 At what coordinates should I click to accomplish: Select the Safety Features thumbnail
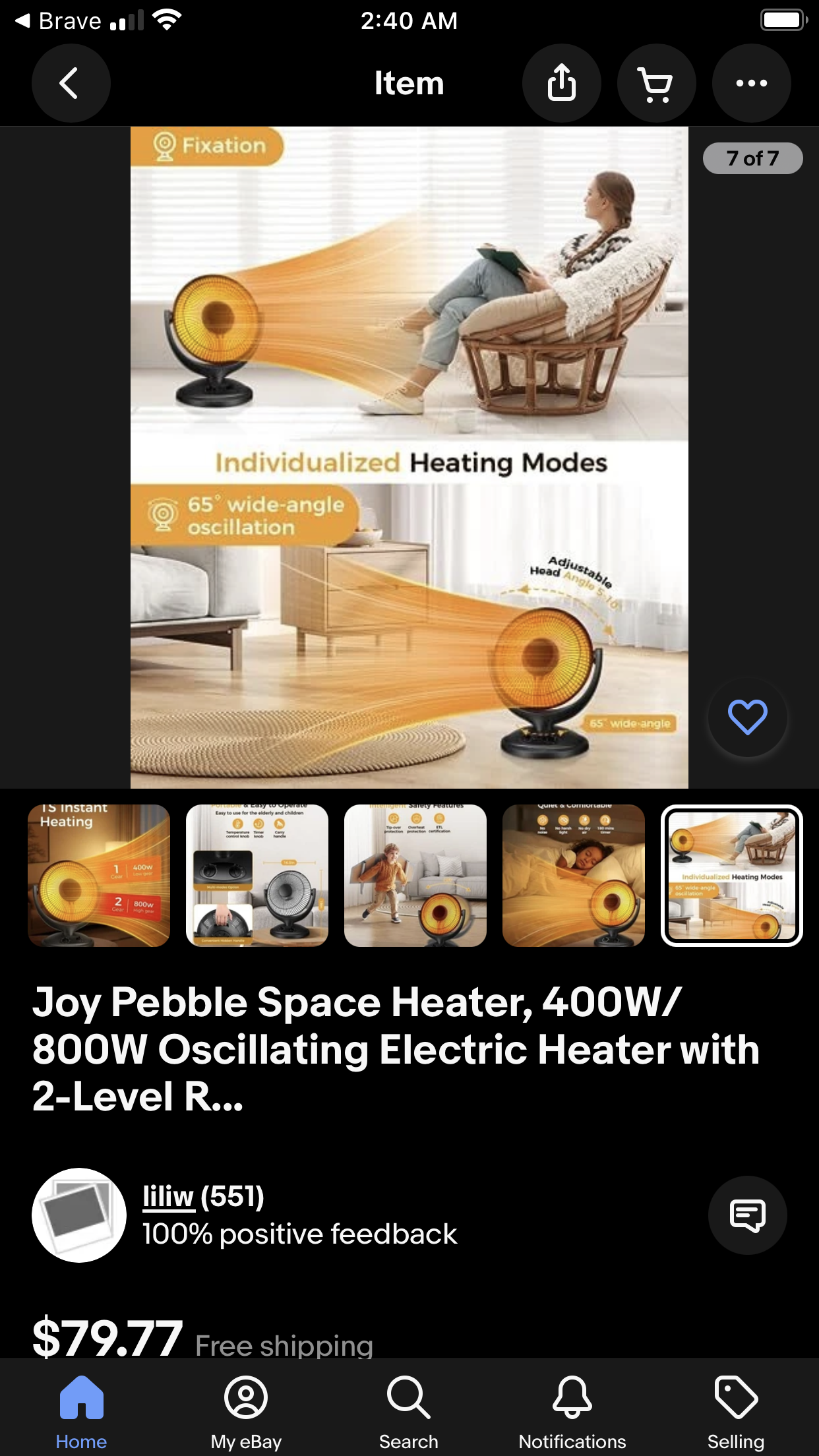(x=415, y=875)
